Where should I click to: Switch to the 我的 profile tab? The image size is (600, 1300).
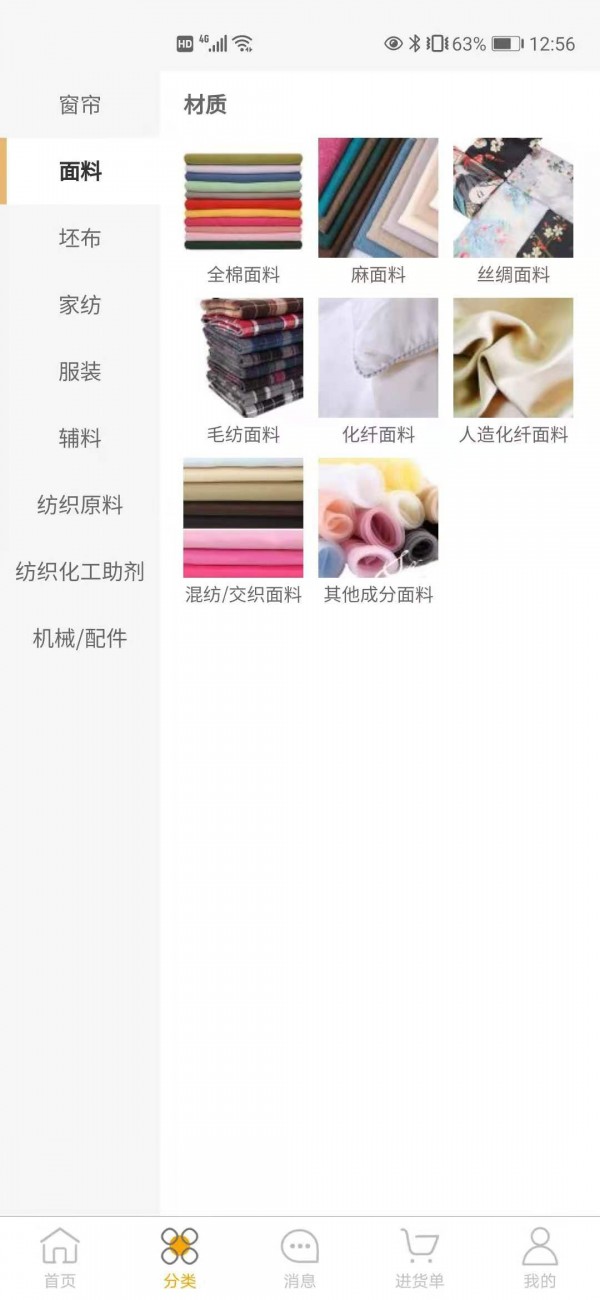[x=540, y=1257]
